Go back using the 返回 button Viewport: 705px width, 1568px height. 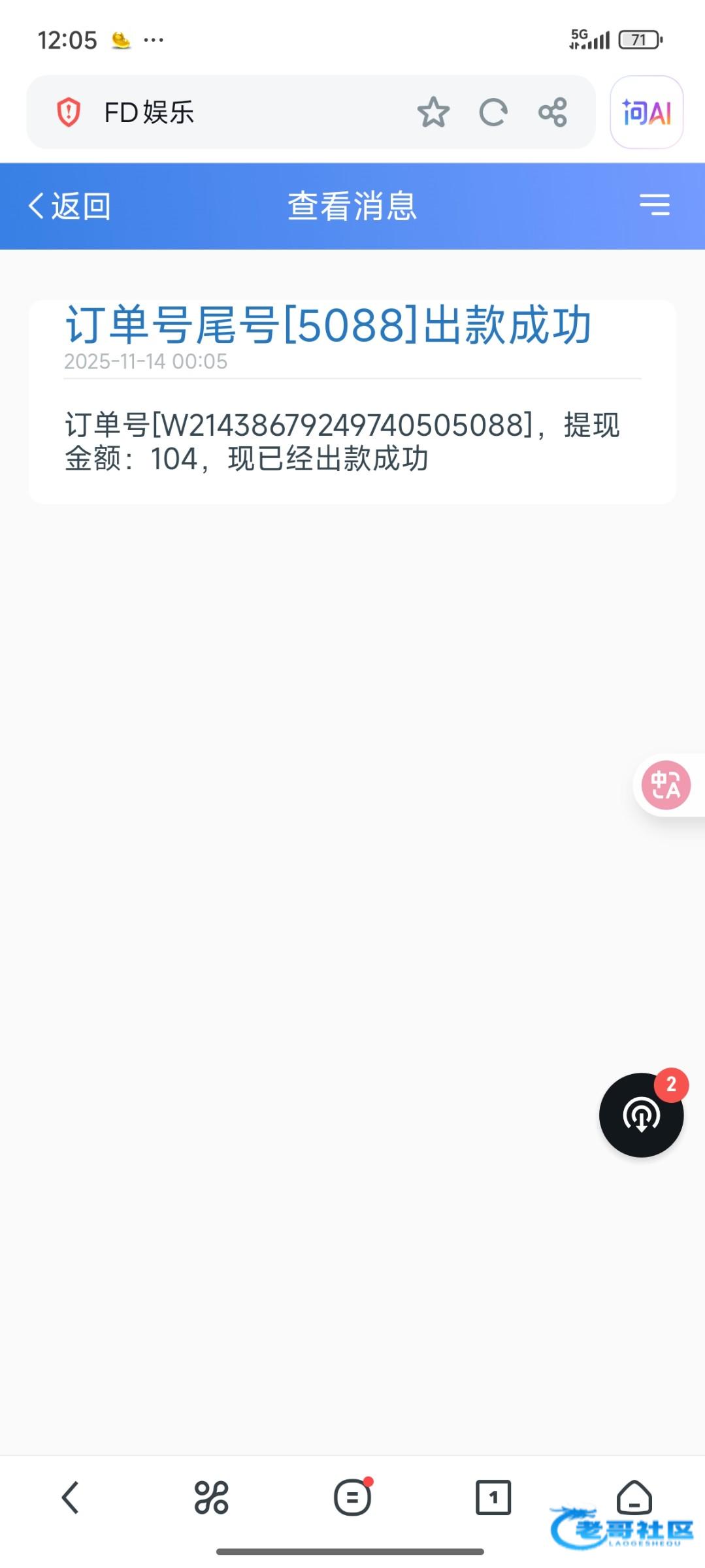pyautogui.click(x=69, y=206)
